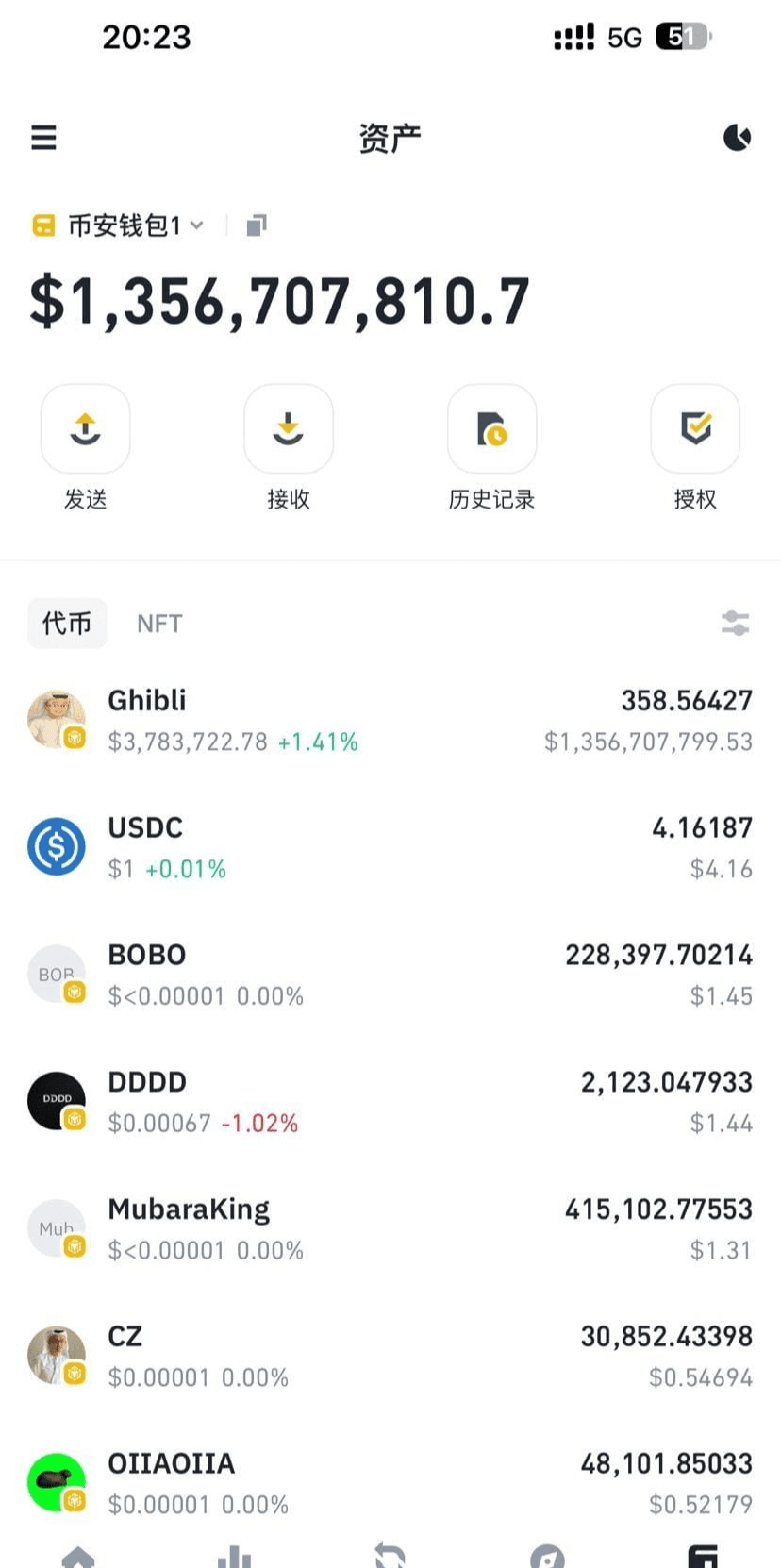Go to the home tab in bottom bar
The image size is (781, 1568).
coord(78,1556)
